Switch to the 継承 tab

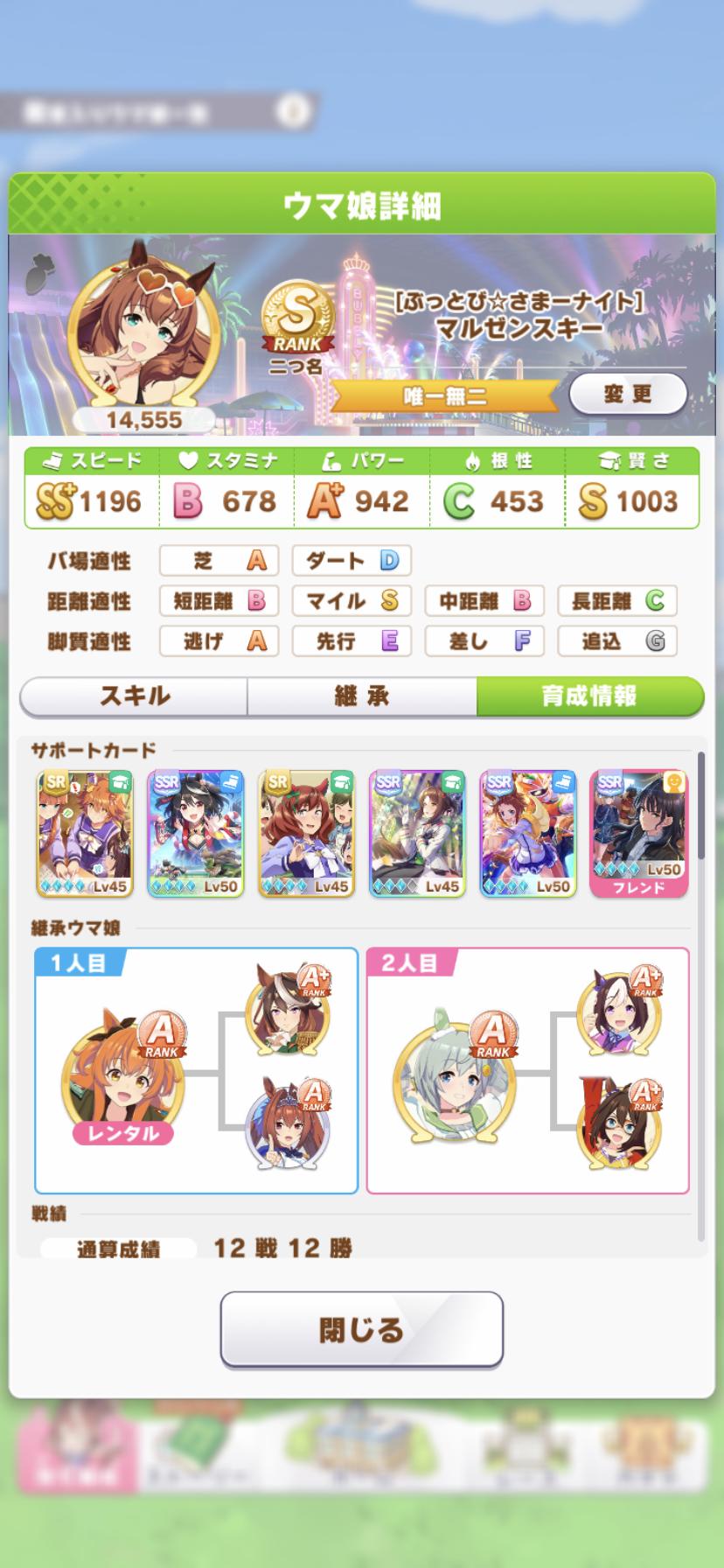click(361, 696)
